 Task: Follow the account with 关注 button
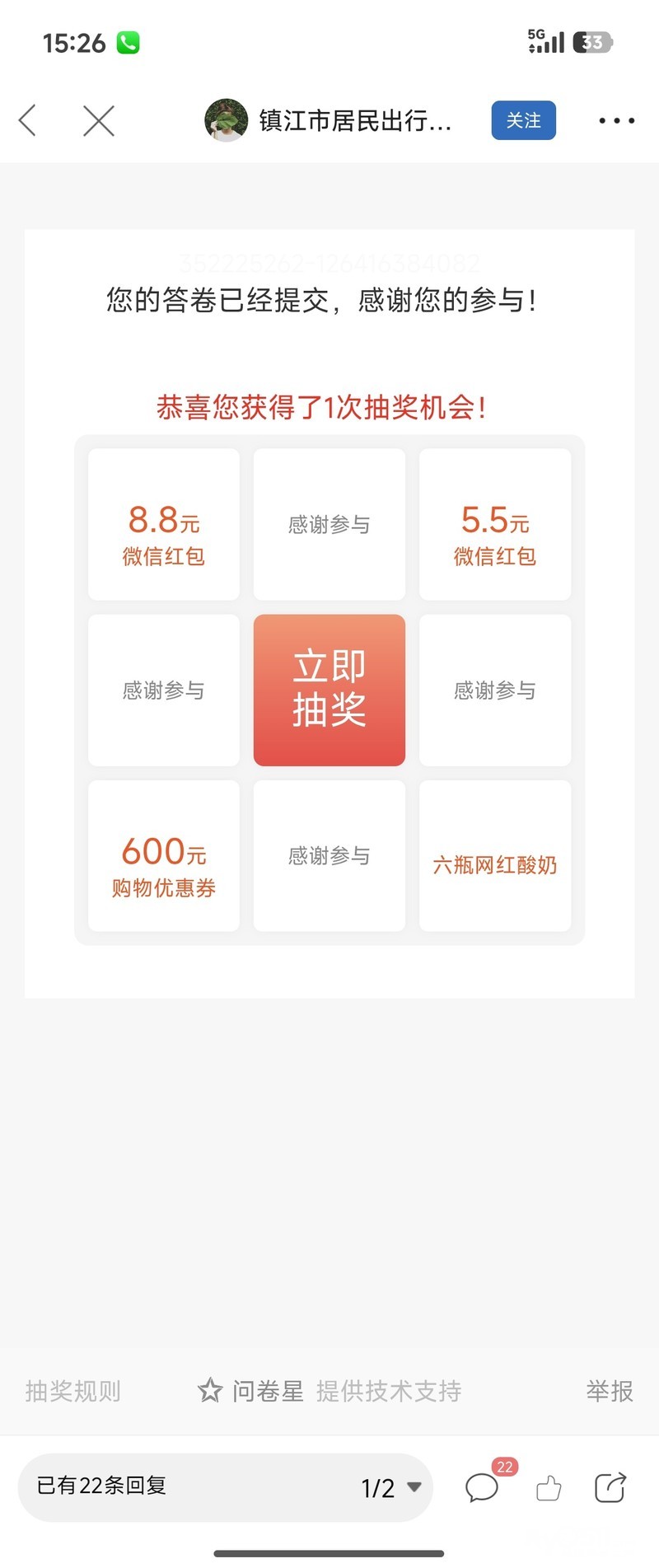pos(523,120)
